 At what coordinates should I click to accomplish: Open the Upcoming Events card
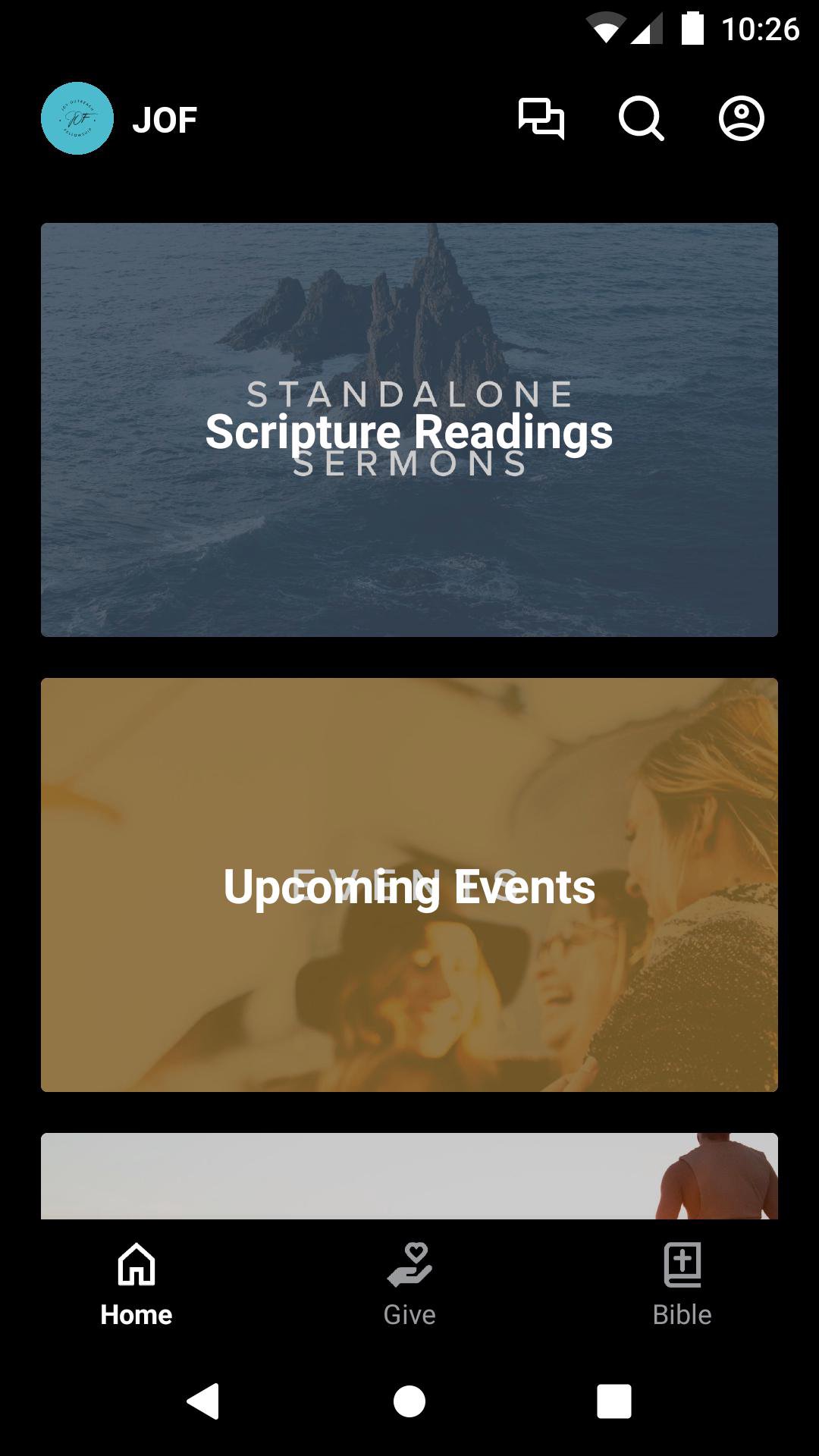pos(409,885)
